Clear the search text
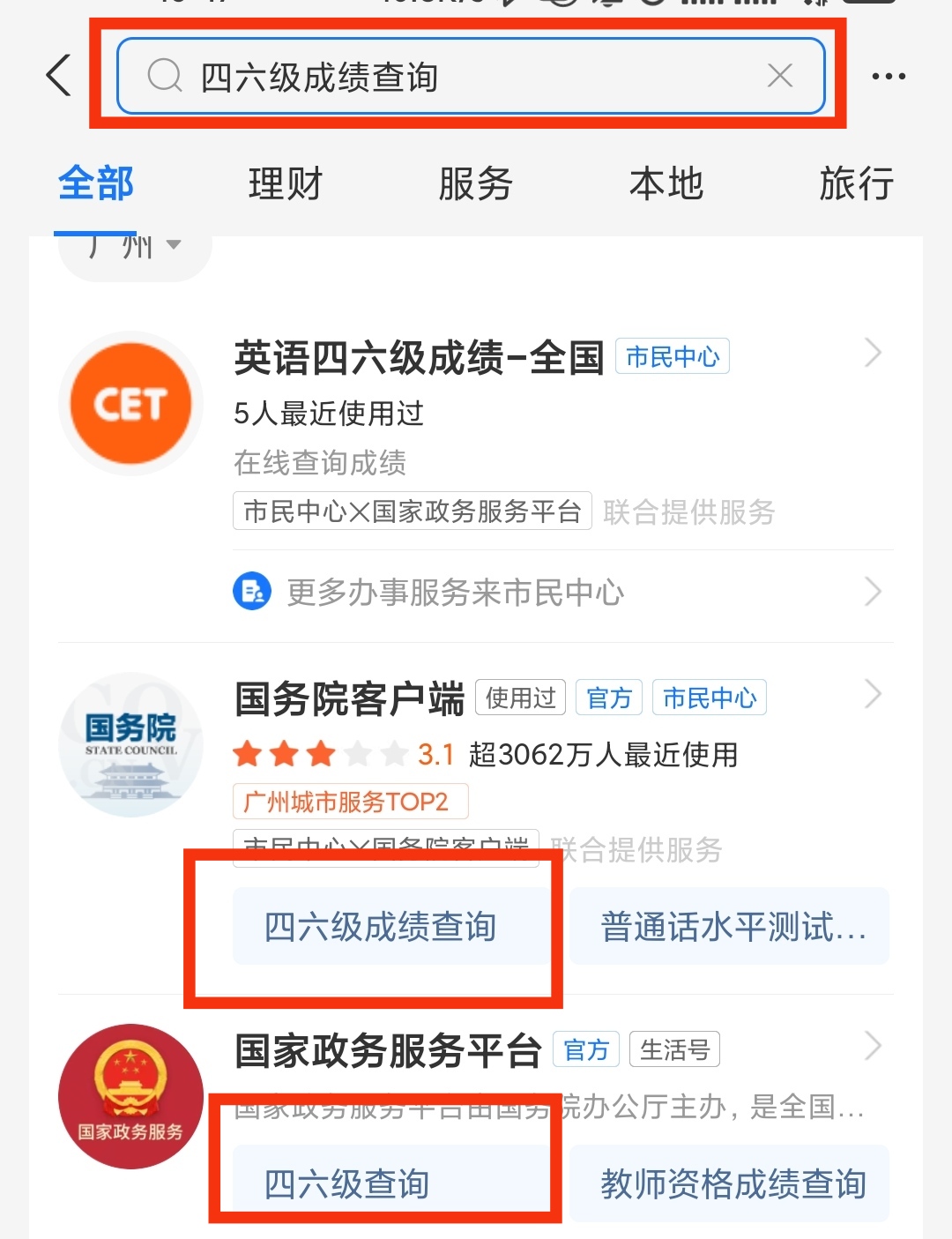This screenshot has height=1239, width=952. [x=780, y=76]
